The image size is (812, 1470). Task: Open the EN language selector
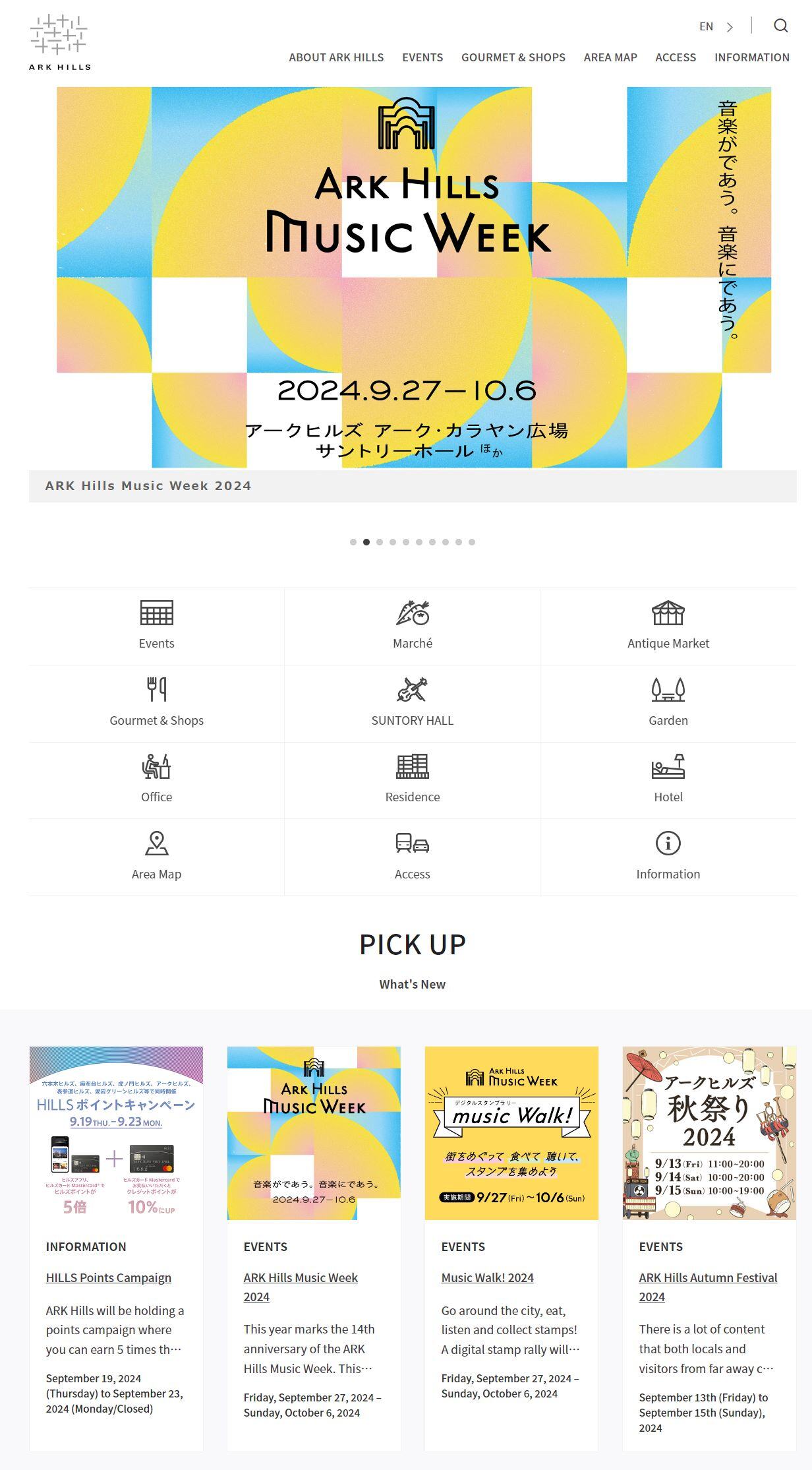(715, 26)
